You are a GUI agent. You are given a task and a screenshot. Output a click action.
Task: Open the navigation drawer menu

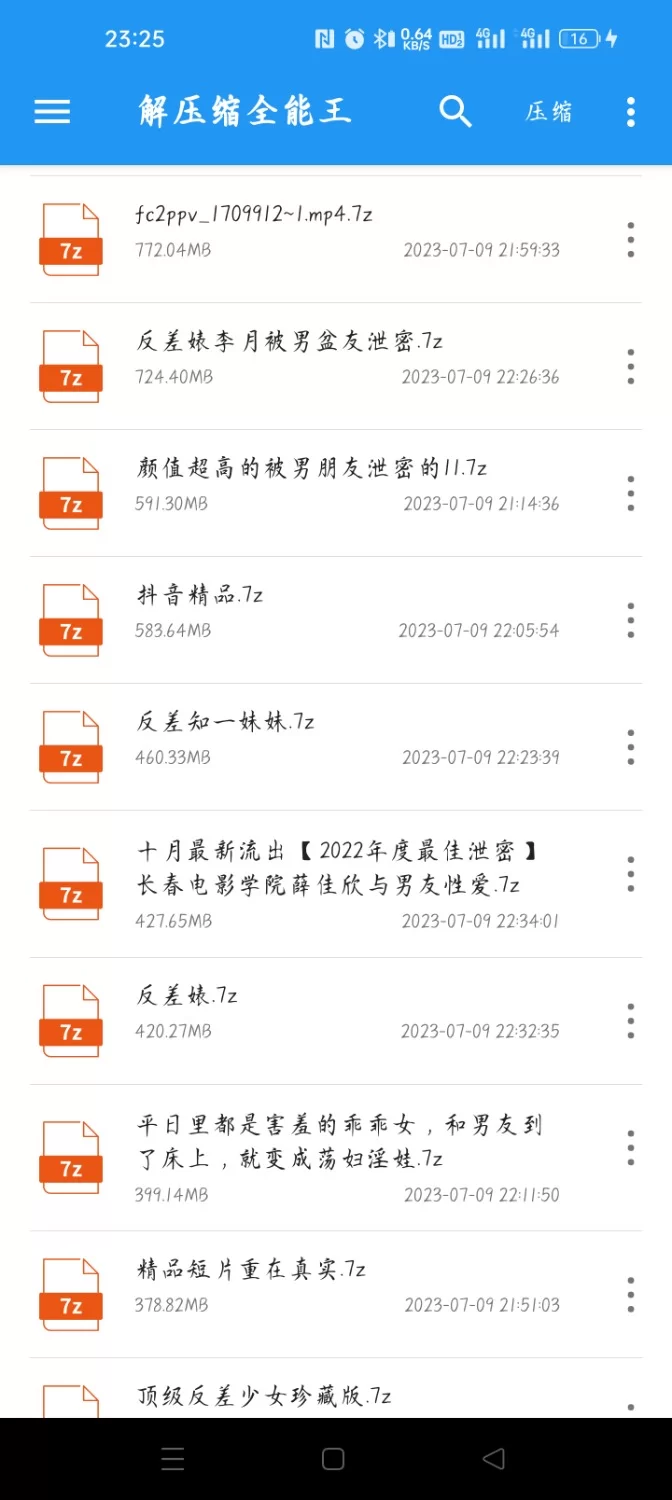52,111
